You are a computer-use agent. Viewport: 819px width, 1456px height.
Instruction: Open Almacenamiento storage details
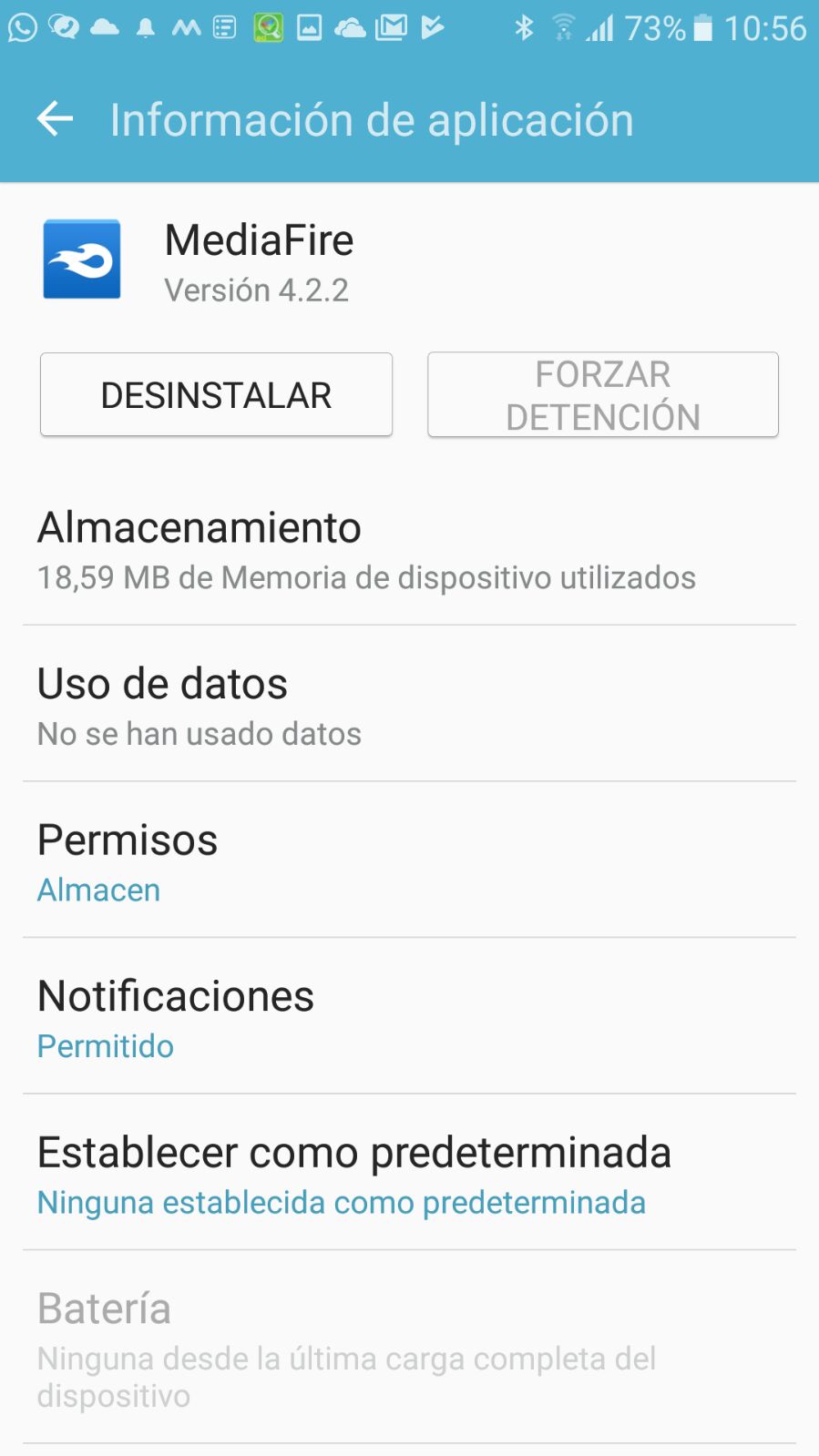tap(409, 550)
